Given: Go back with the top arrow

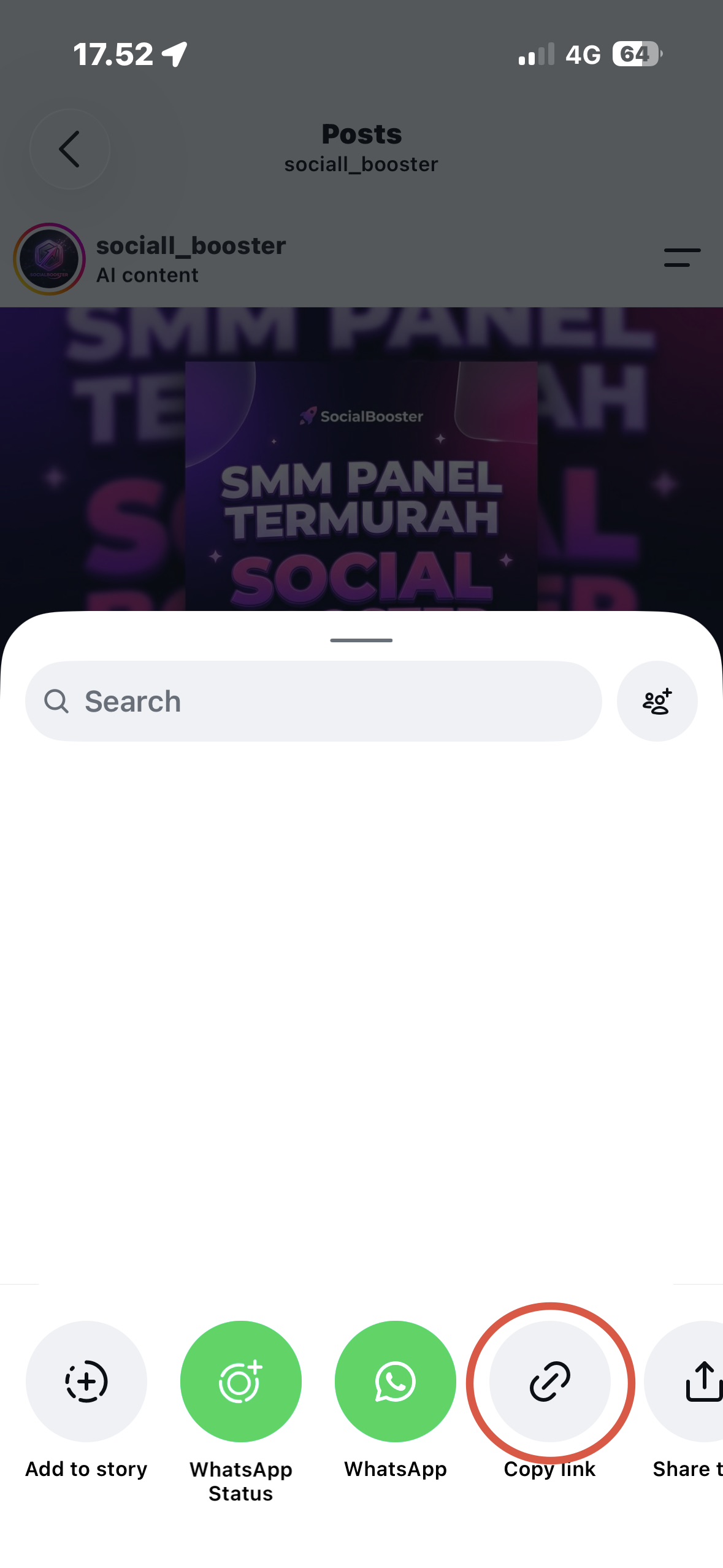Looking at the screenshot, I should (70, 149).
